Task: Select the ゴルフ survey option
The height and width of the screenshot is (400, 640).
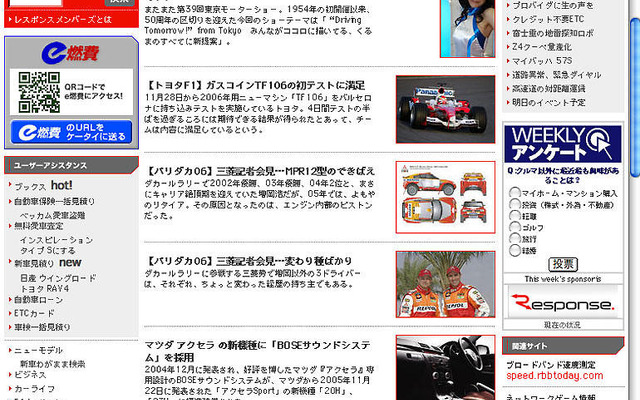Action: [x=514, y=227]
